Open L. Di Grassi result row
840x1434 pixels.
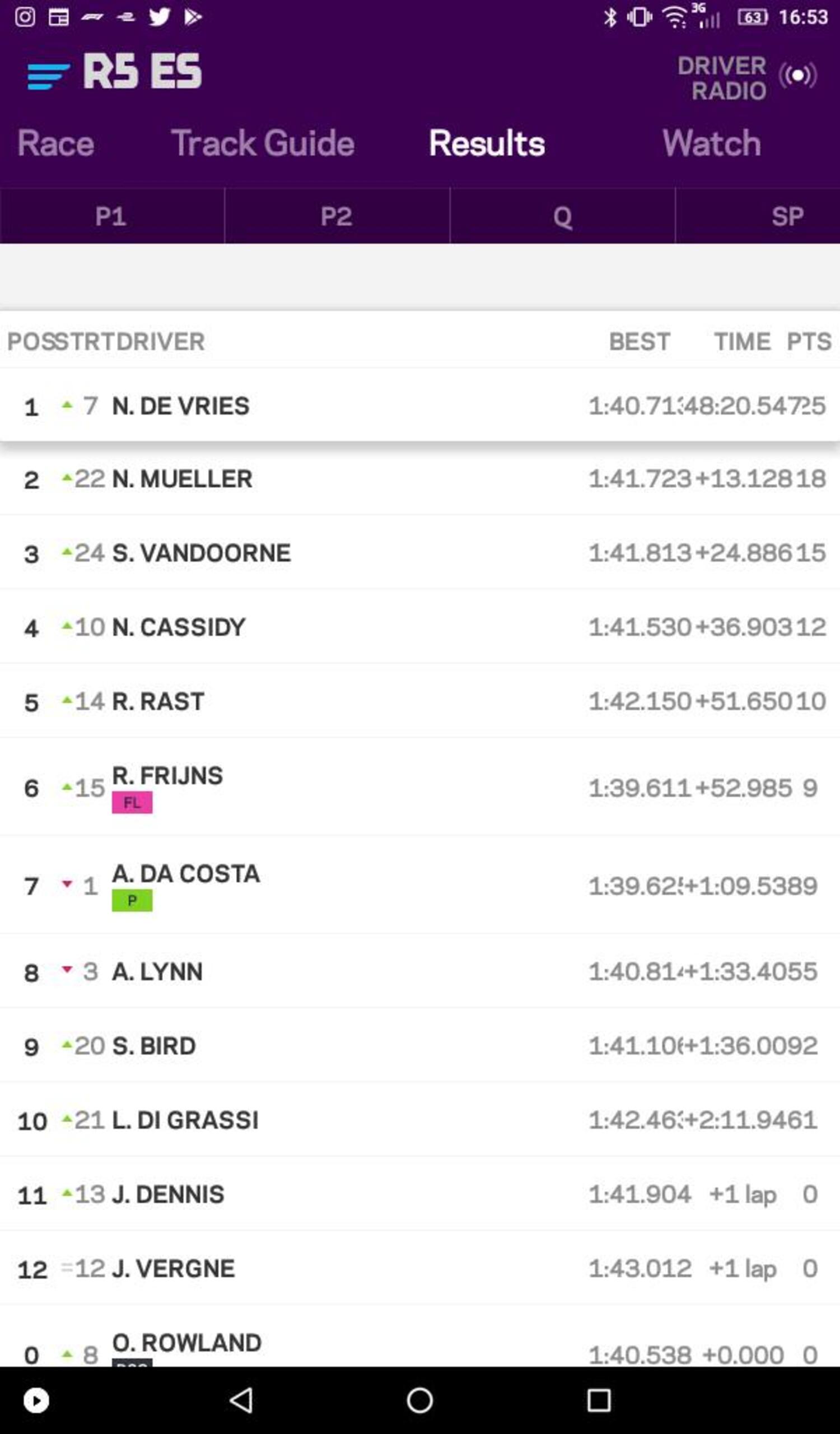tap(419, 1120)
